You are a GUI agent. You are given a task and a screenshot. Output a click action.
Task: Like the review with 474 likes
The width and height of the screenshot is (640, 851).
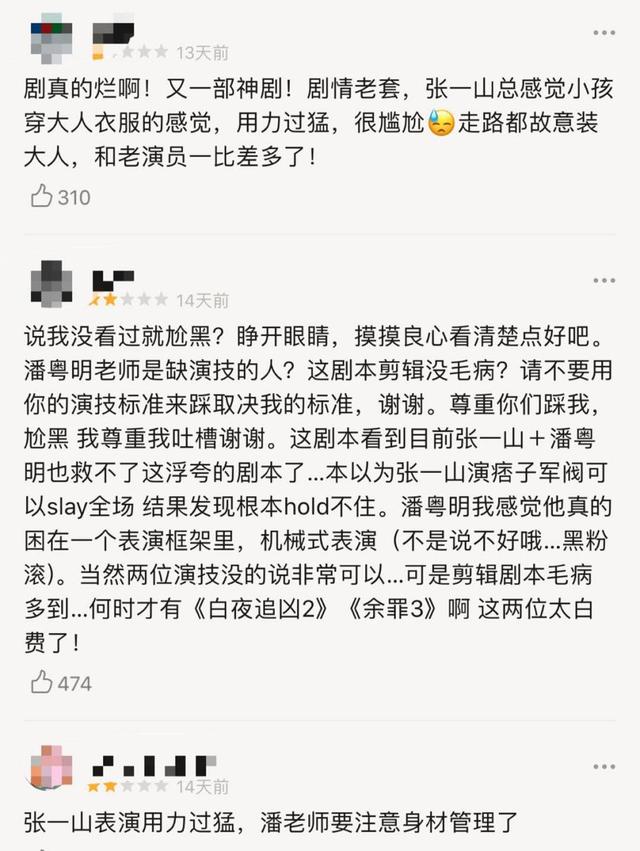click(x=42, y=683)
